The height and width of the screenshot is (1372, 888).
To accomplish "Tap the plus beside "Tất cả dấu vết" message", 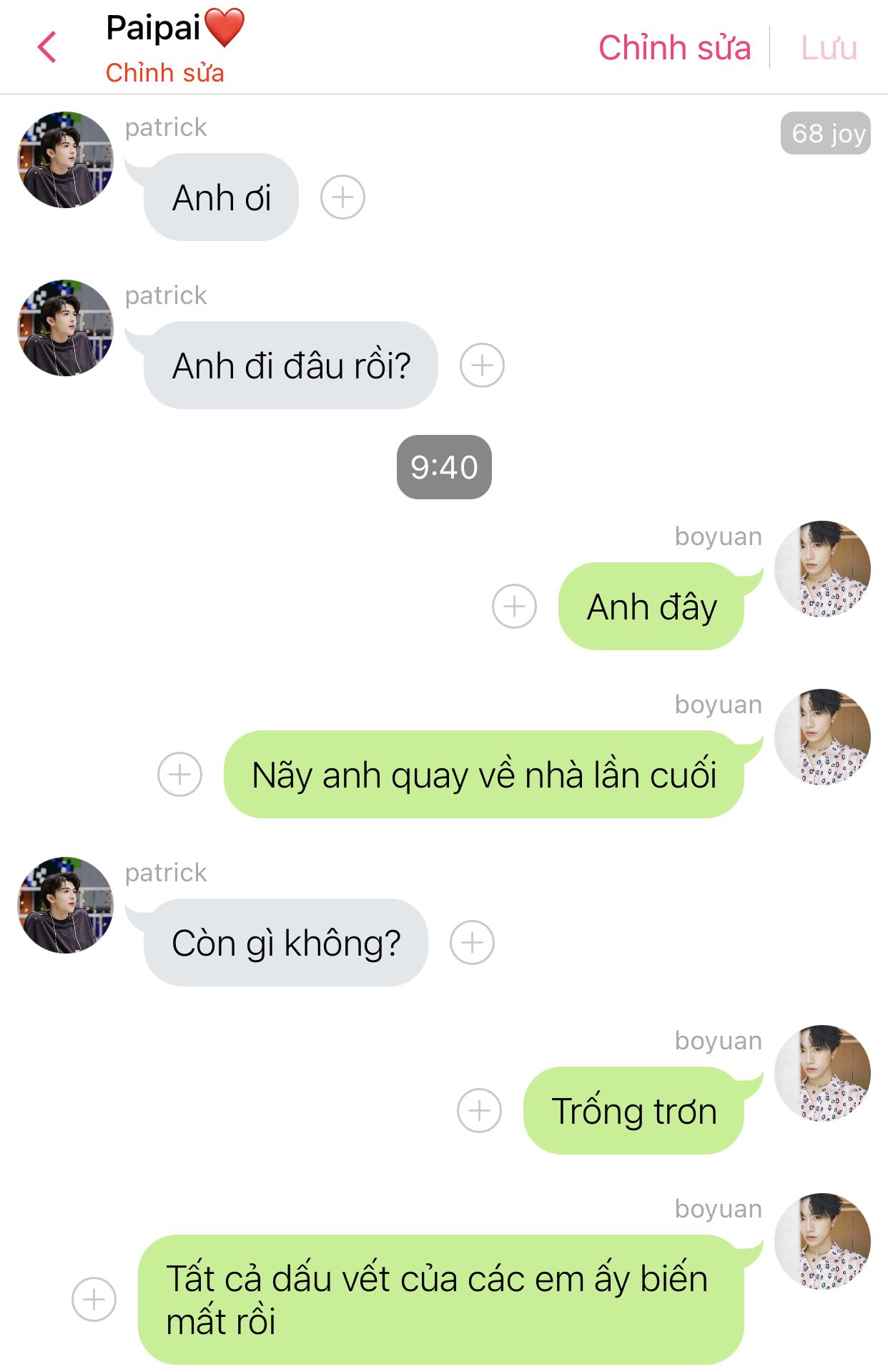I will click(x=94, y=1300).
